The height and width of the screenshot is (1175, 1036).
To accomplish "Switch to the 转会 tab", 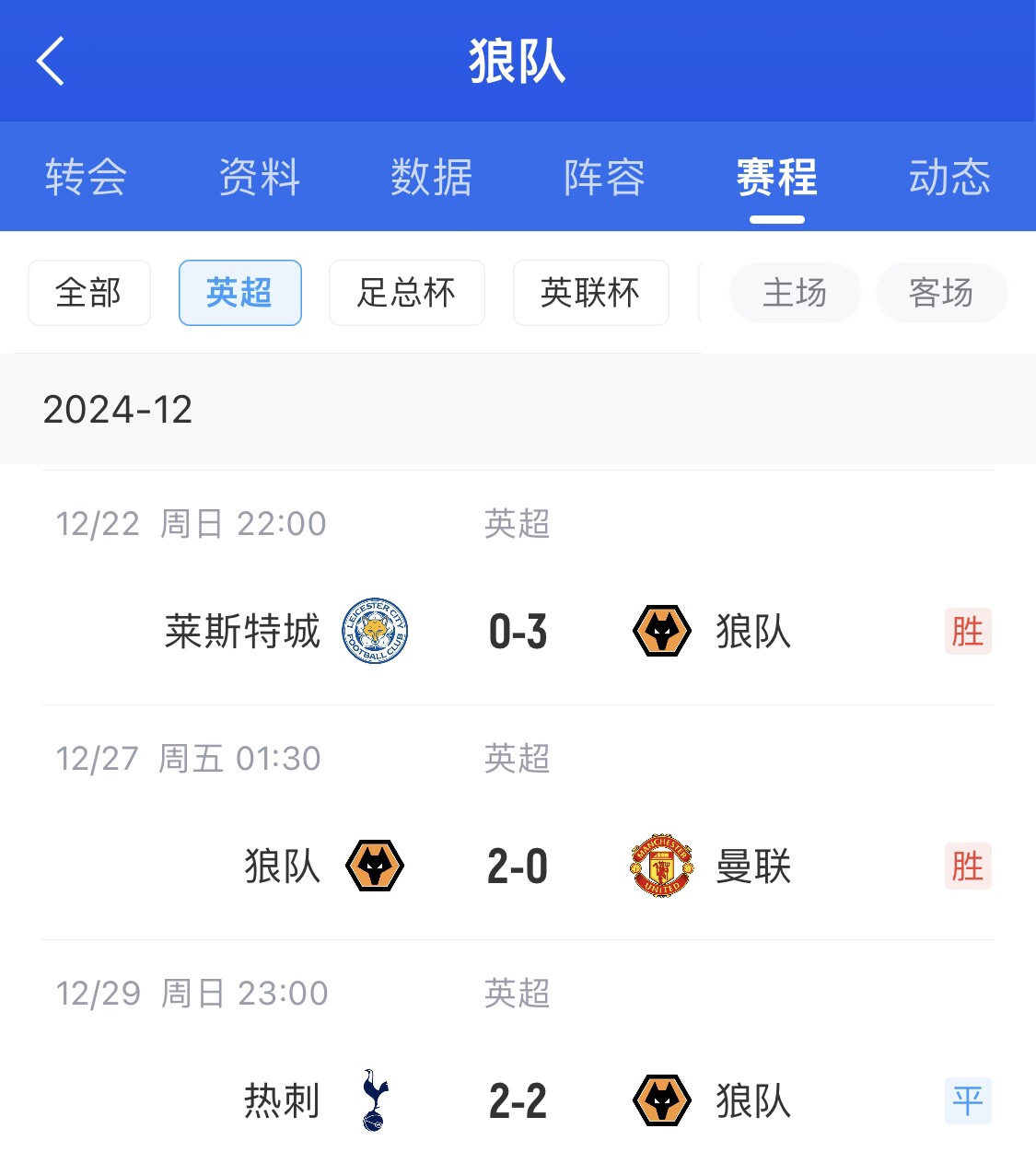I will [x=86, y=177].
